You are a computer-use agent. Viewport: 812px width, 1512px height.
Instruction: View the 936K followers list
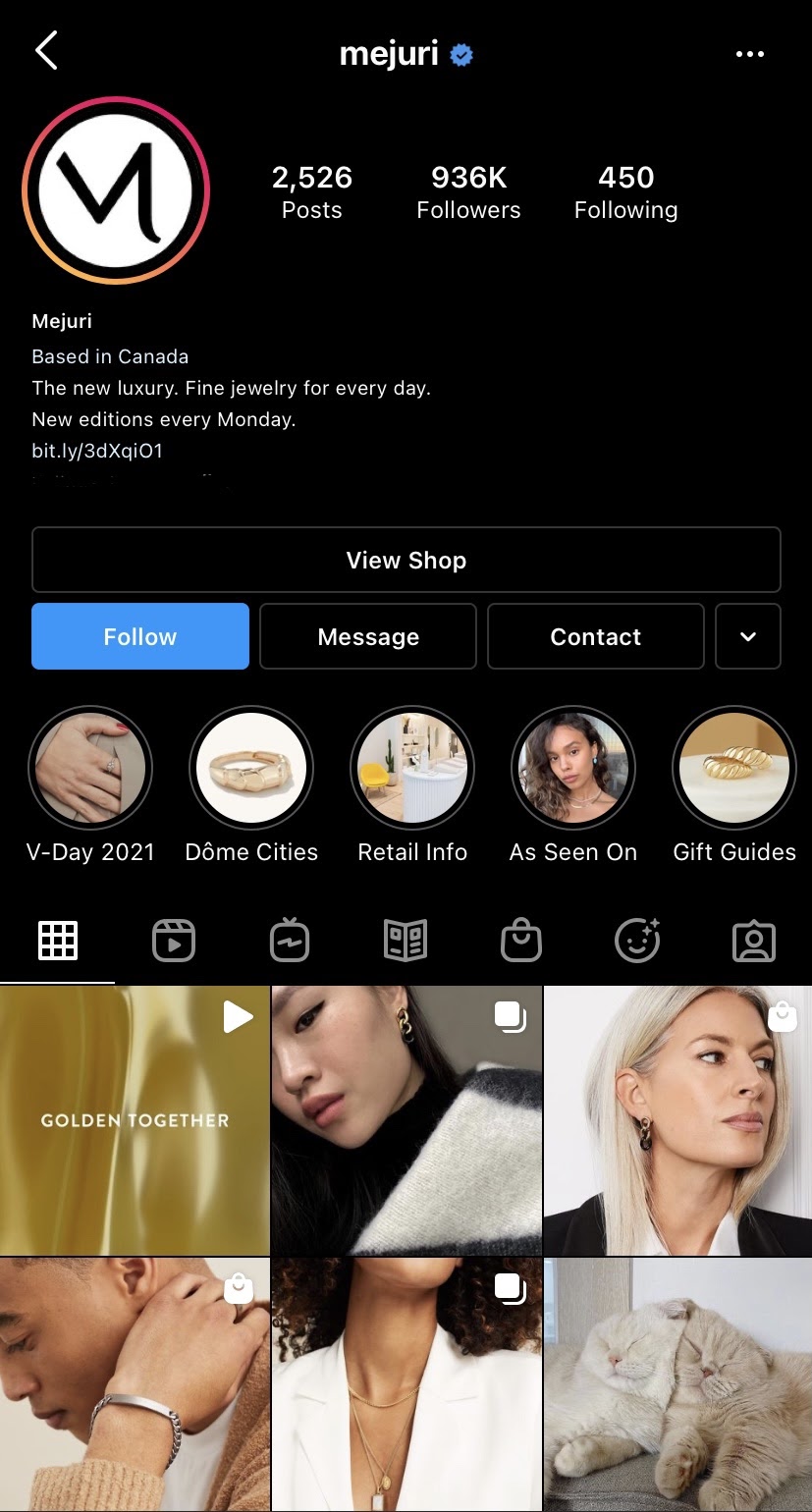coord(468,191)
